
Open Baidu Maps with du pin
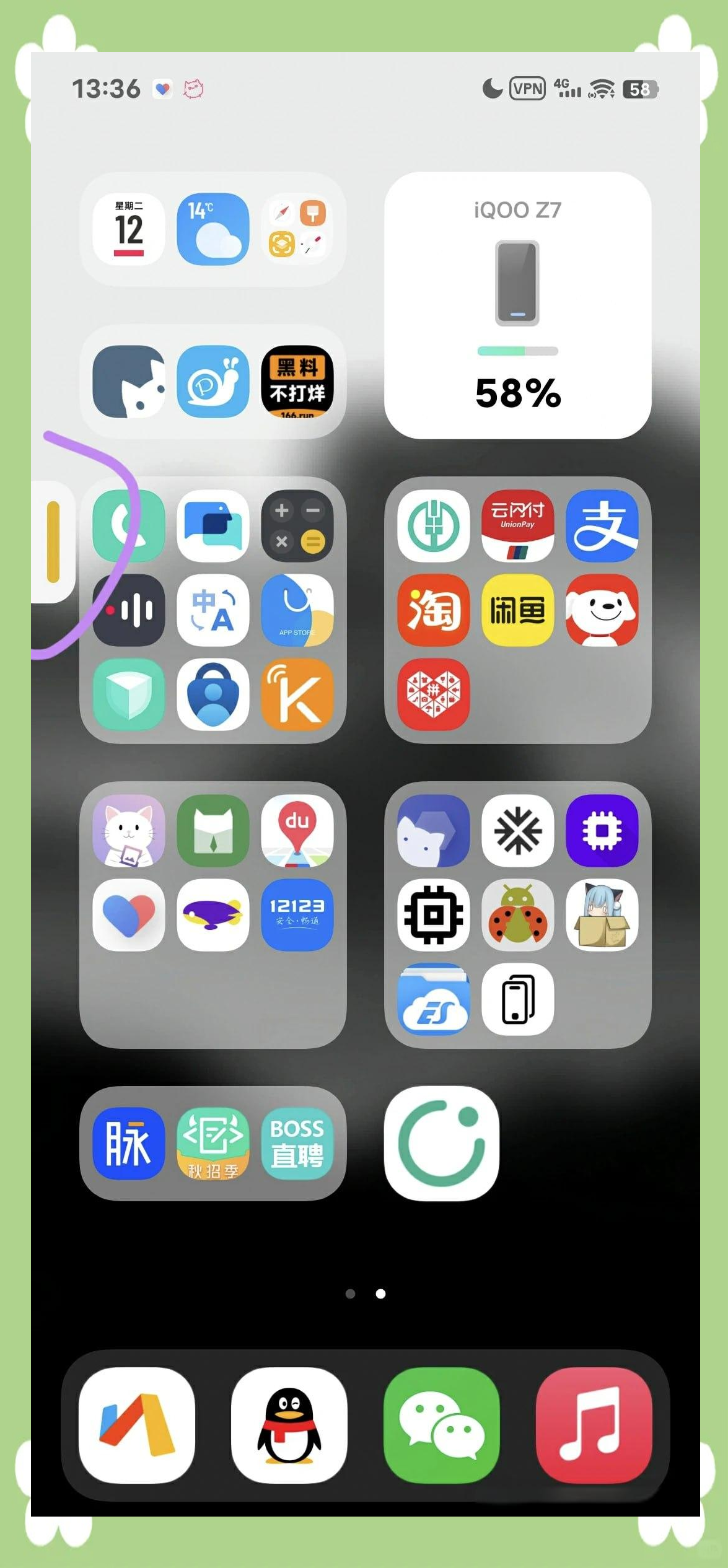pos(297,831)
